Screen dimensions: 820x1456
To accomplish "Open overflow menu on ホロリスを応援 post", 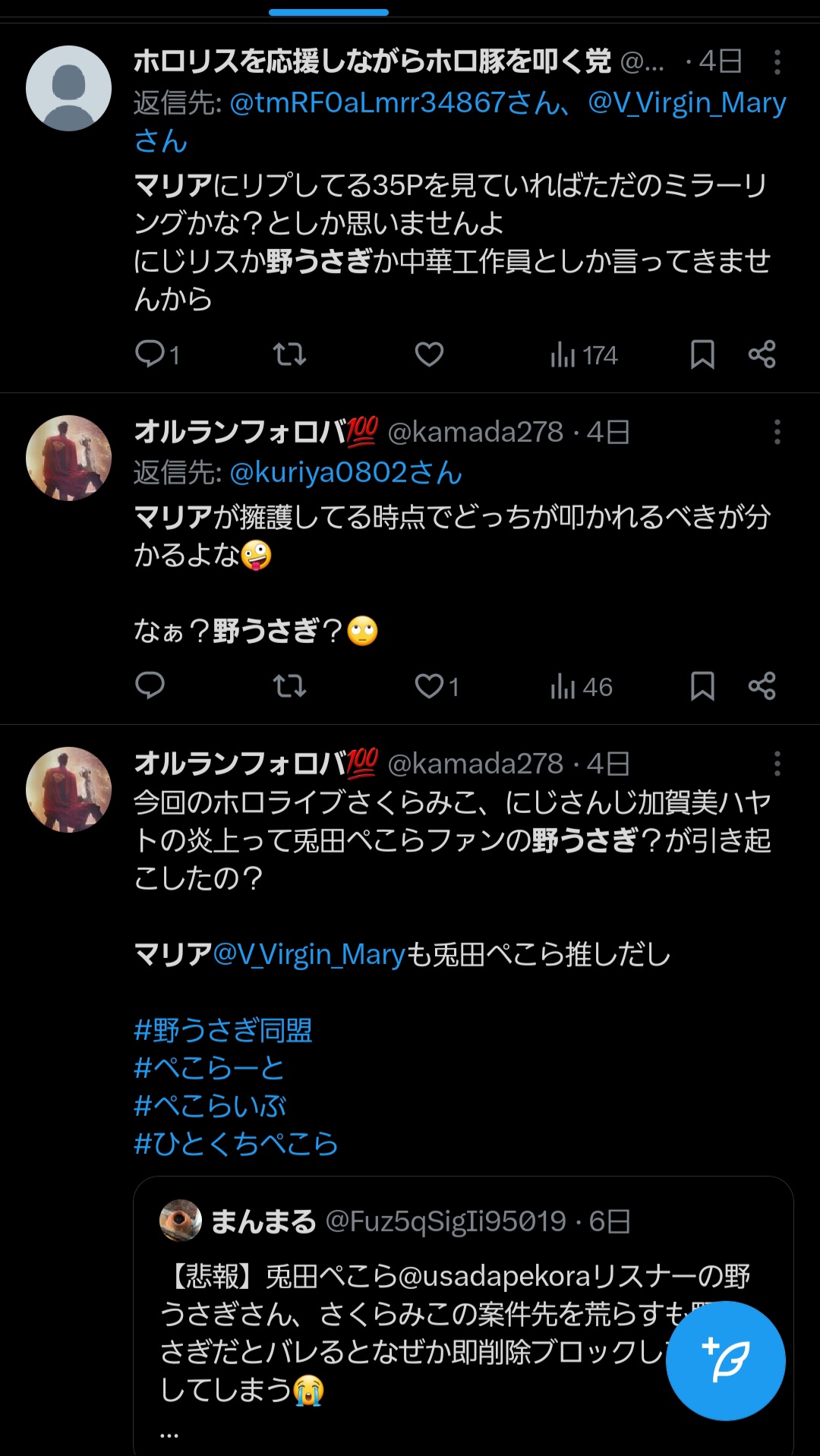I will (x=777, y=62).
